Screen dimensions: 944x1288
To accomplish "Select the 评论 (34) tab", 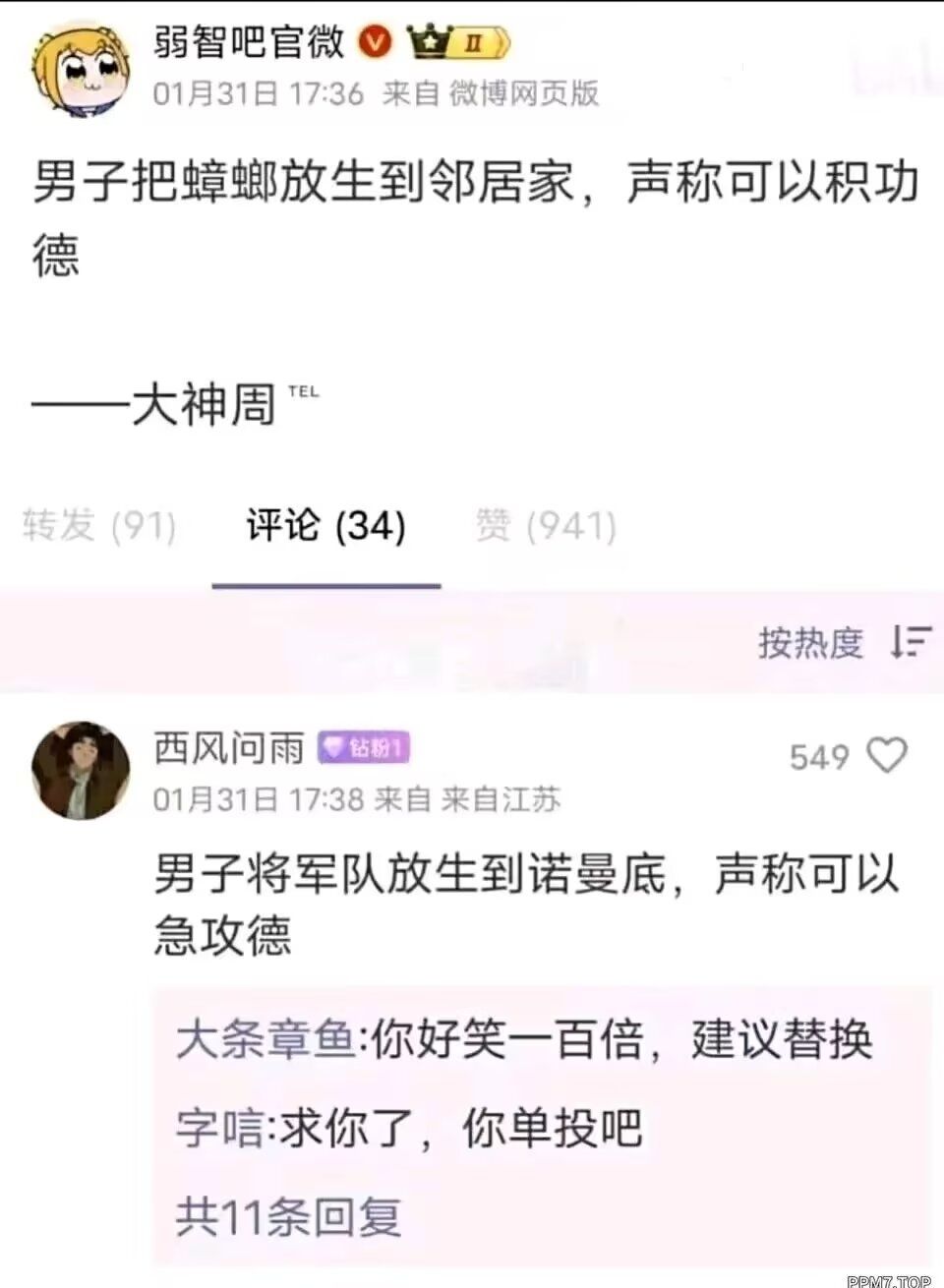I will pos(325,525).
